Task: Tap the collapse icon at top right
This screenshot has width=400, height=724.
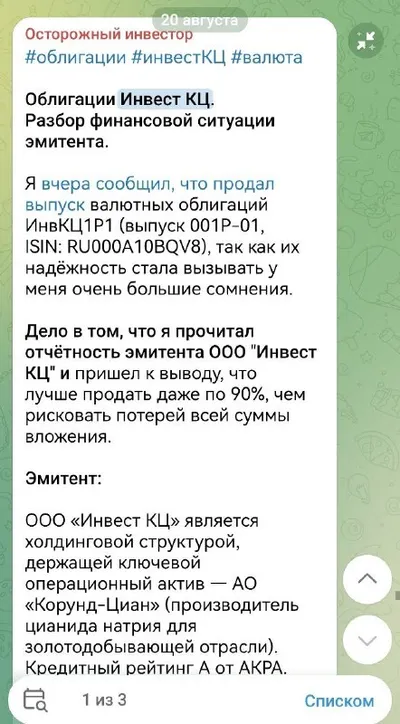Action: point(370,40)
